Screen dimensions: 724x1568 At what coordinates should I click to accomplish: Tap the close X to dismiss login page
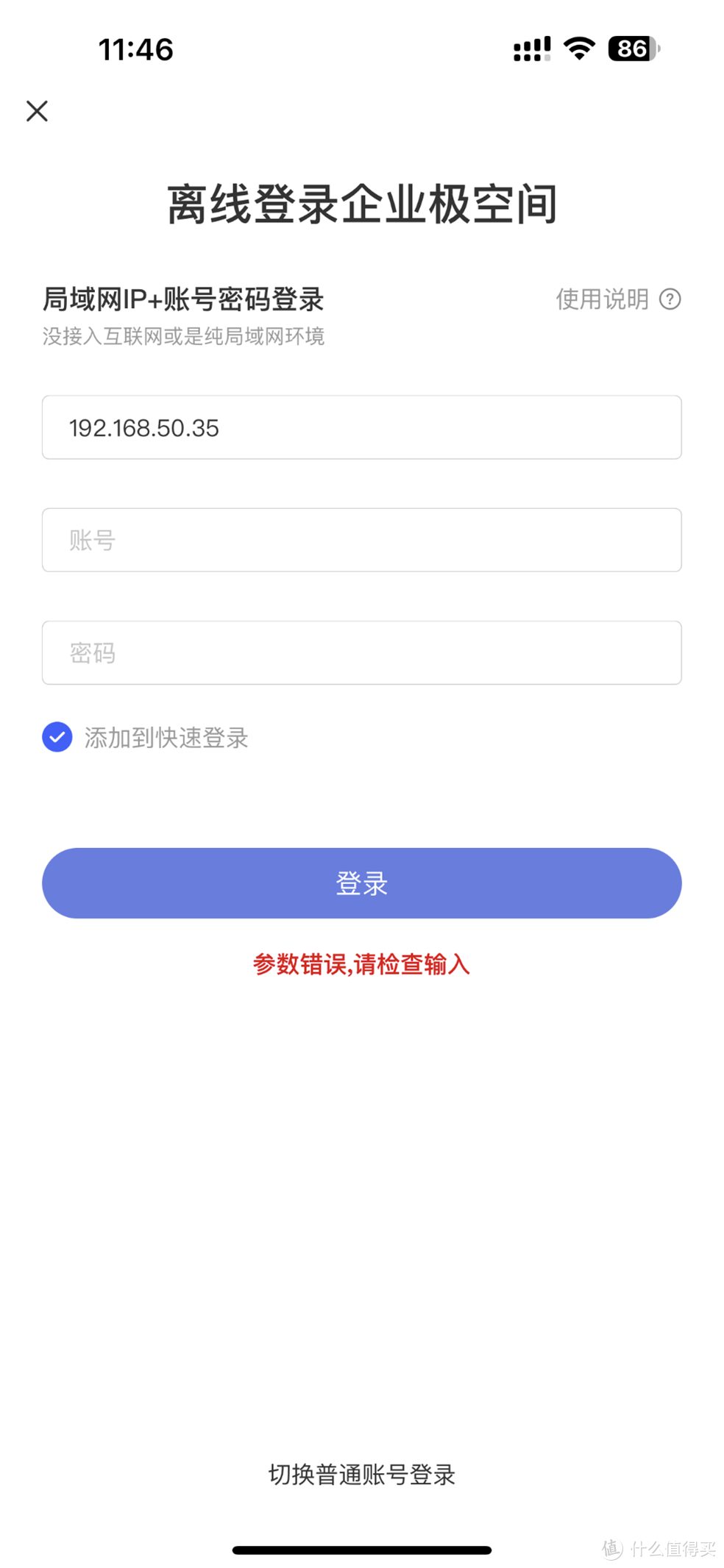[37, 111]
